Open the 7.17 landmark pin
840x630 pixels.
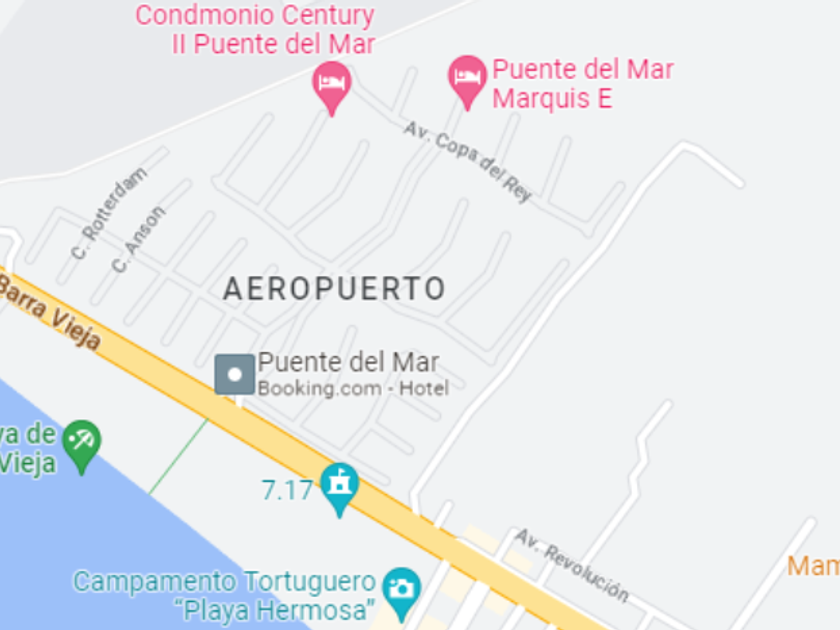pos(340,490)
